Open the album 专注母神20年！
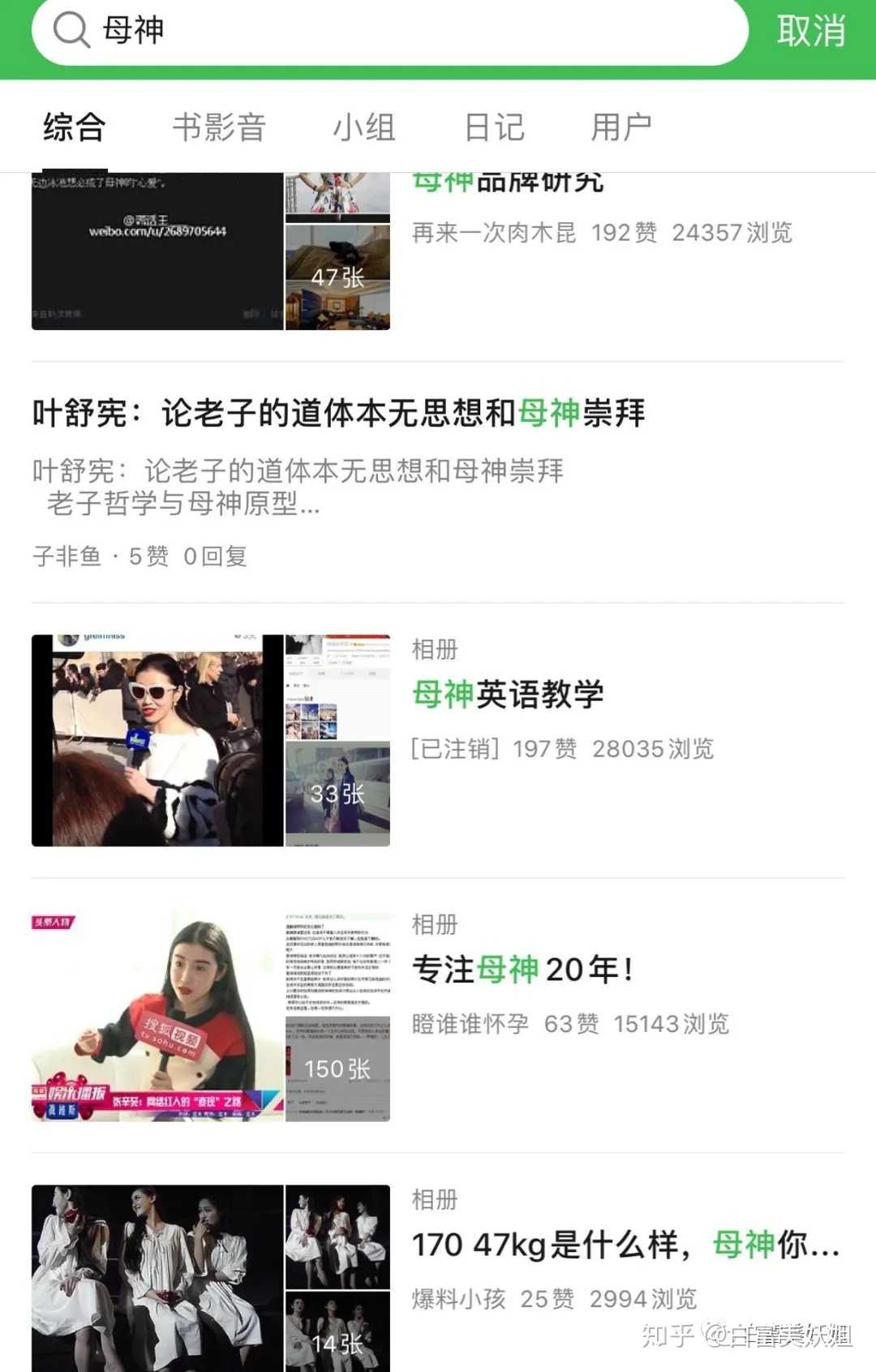Screen dimensions: 876x1372 pyautogui.click(x=523, y=970)
